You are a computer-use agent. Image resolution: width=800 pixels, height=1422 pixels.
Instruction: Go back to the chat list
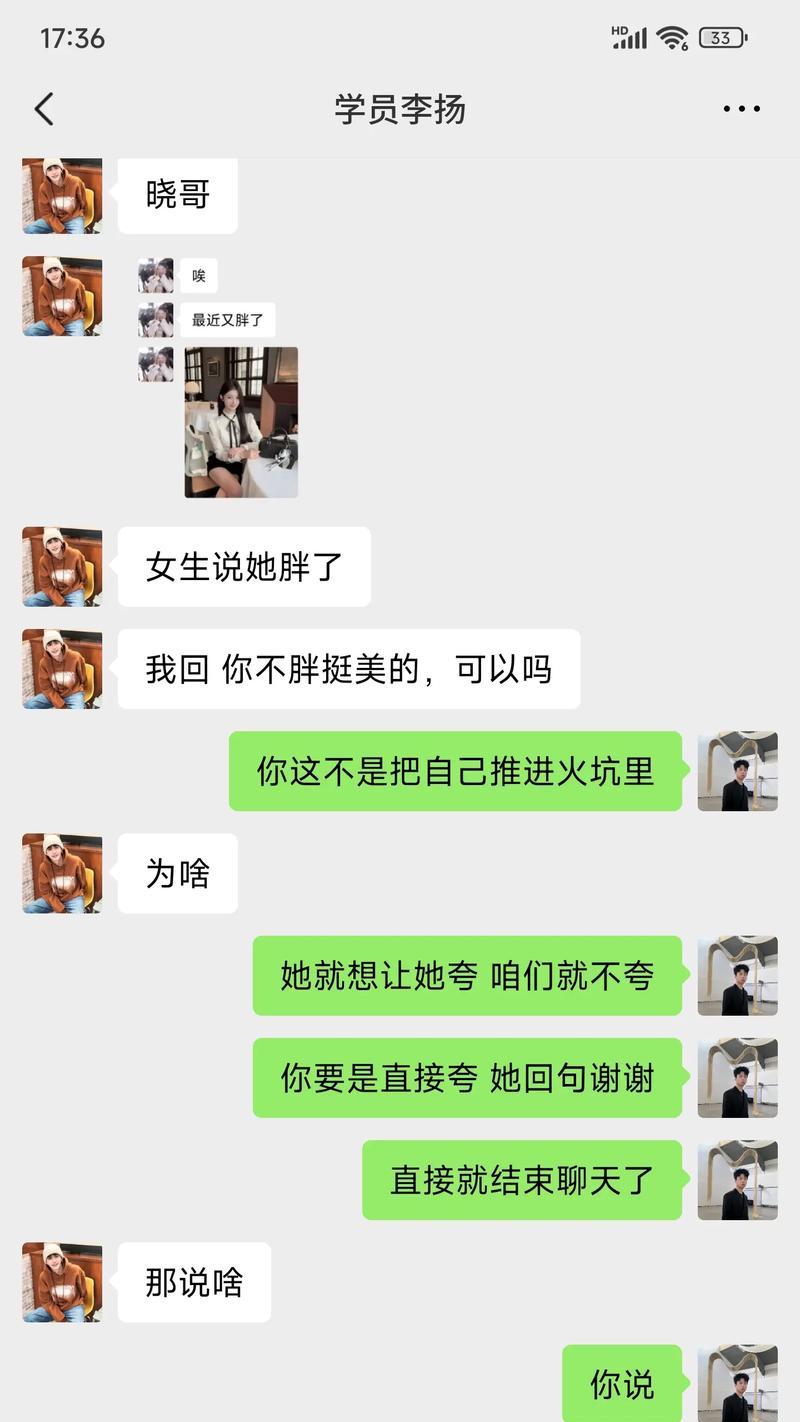tap(44, 109)
